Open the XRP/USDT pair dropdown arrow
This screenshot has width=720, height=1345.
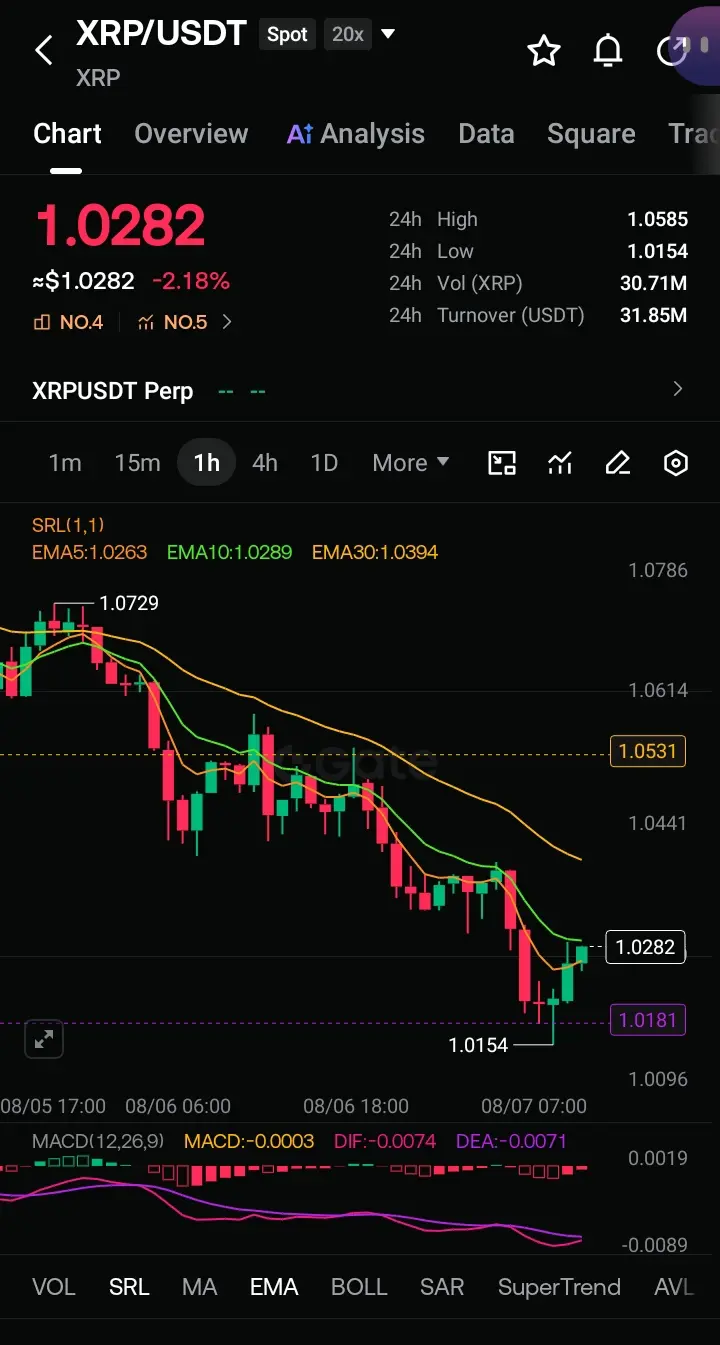pos(389,34)
